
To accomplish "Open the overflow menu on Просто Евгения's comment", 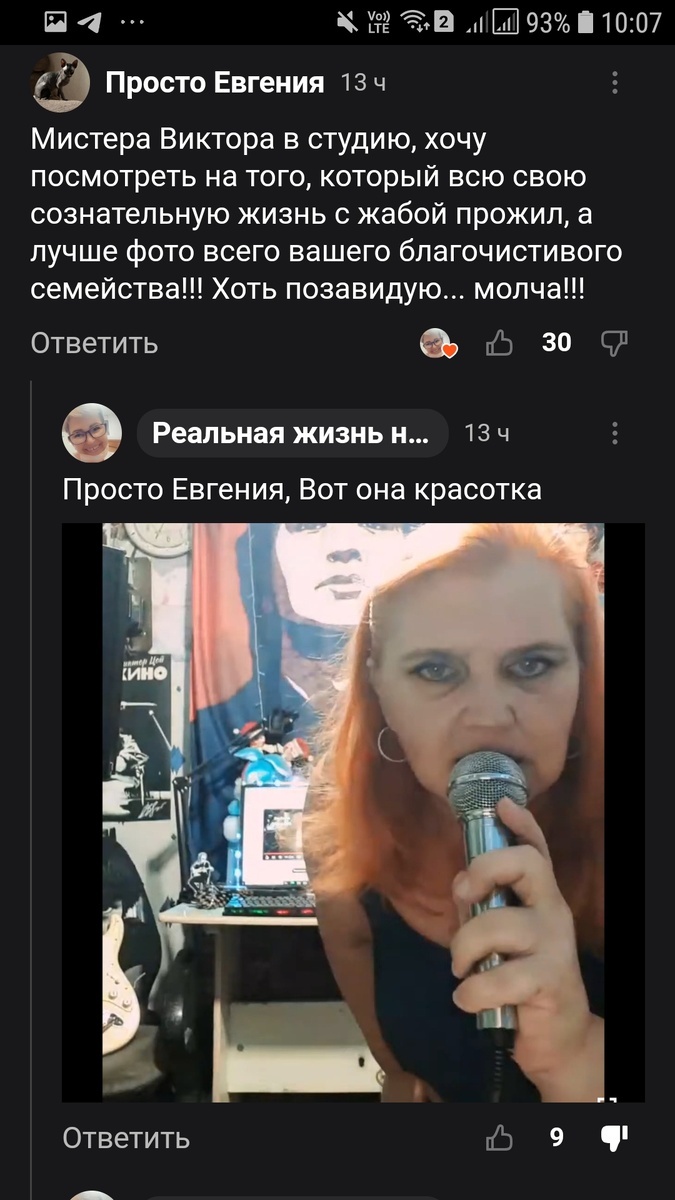I will [614, 82].
